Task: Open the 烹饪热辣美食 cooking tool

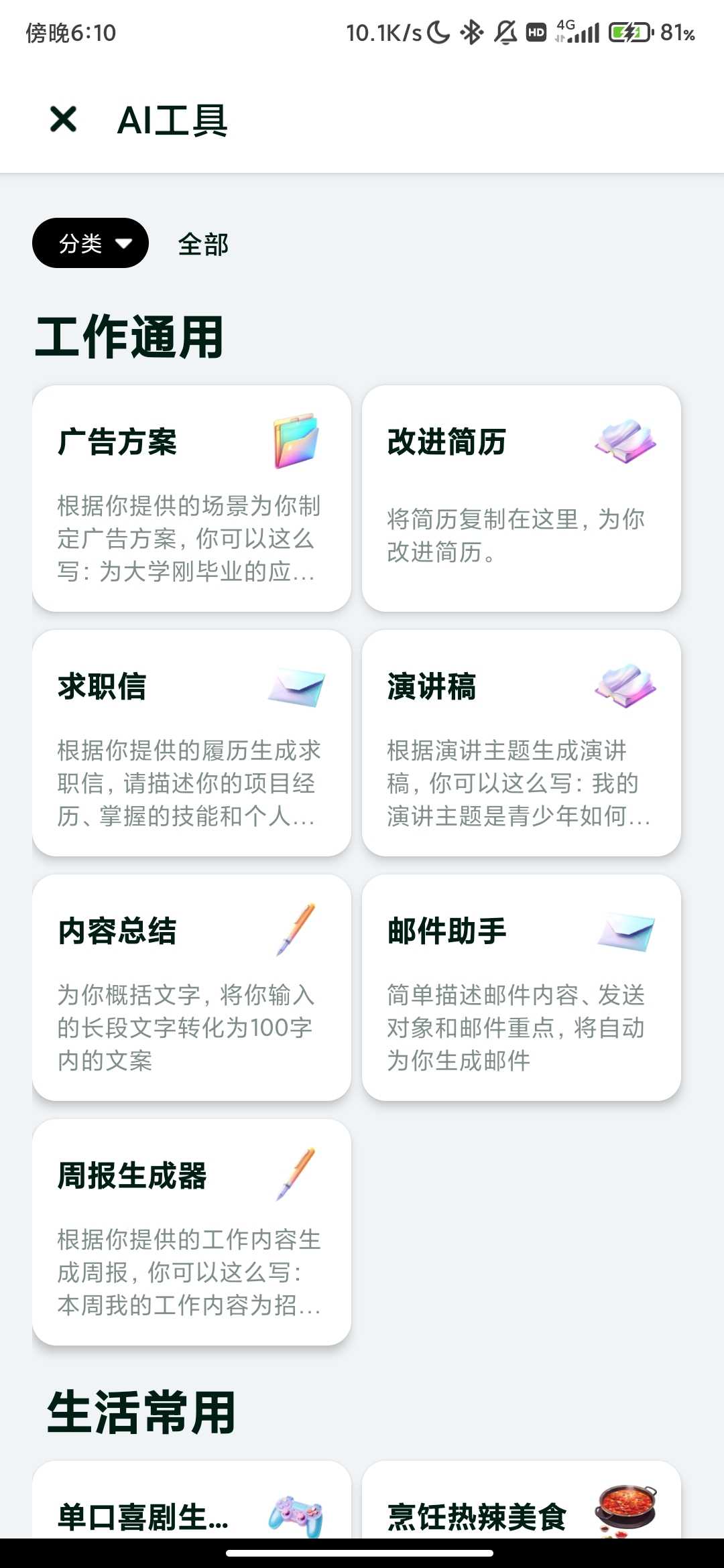Action: [x=524, y=1521]
